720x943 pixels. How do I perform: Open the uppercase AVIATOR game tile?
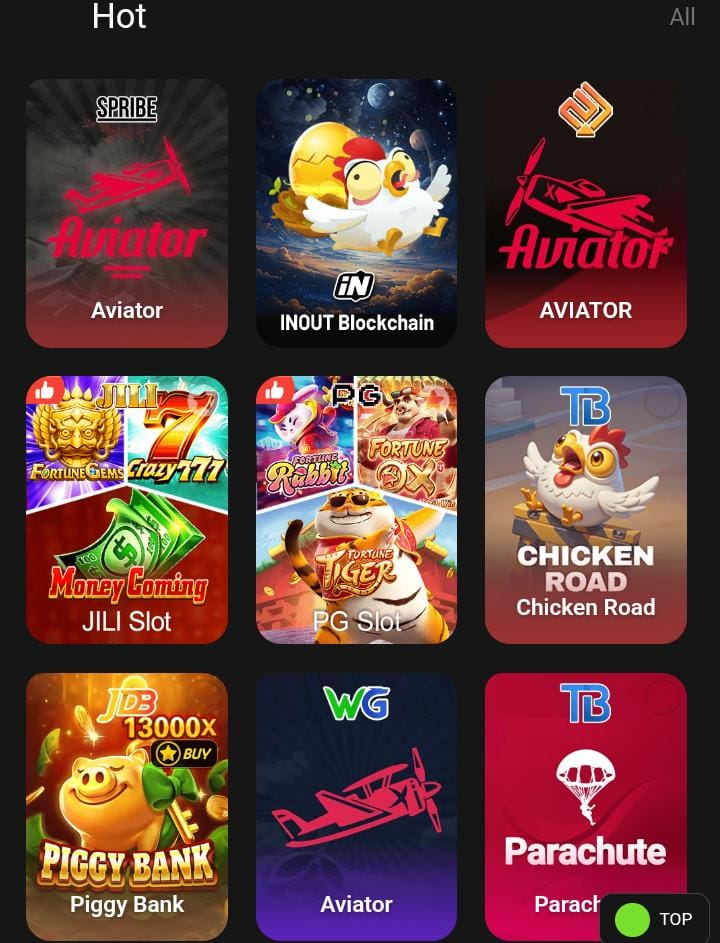coord(586,213)
